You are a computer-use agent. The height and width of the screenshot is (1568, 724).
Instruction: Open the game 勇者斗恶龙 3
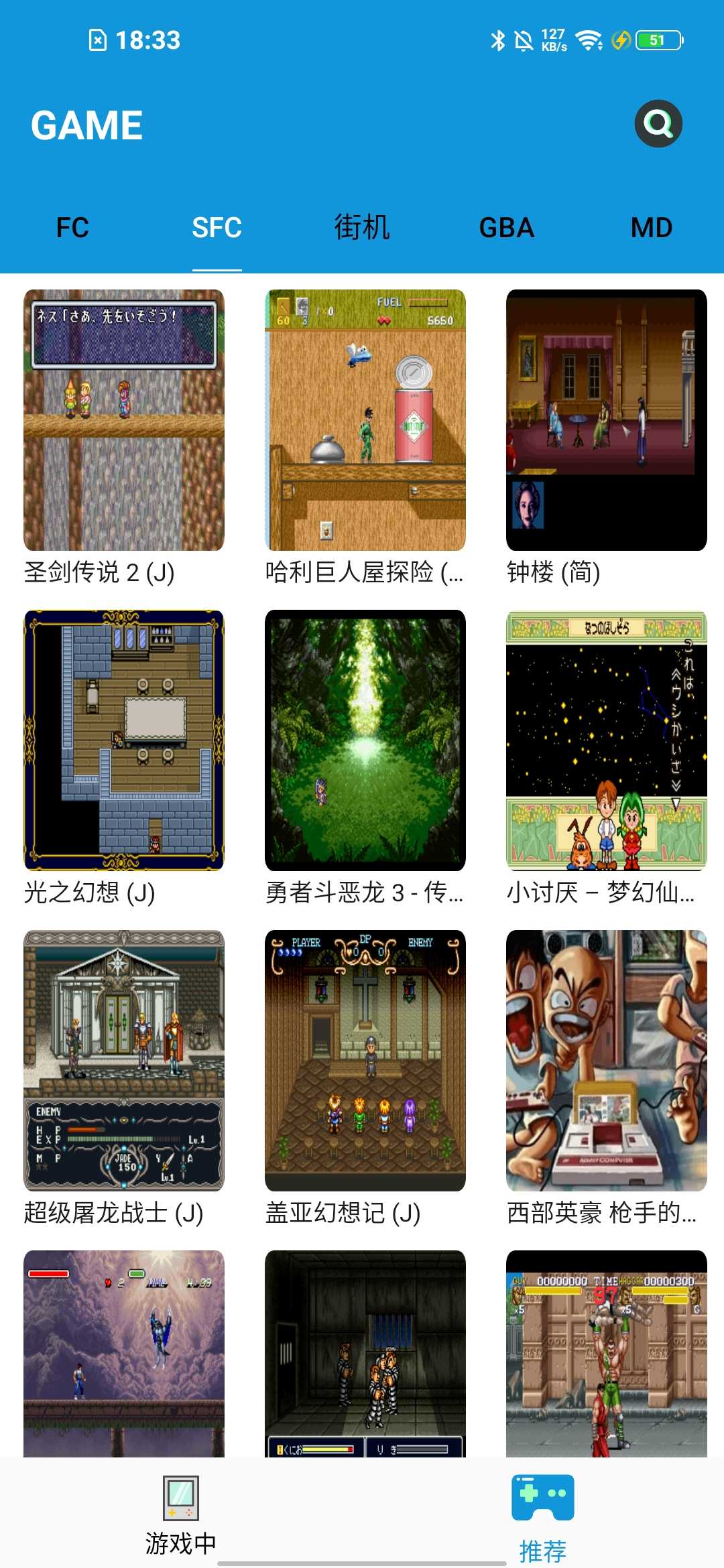(365, 740)
